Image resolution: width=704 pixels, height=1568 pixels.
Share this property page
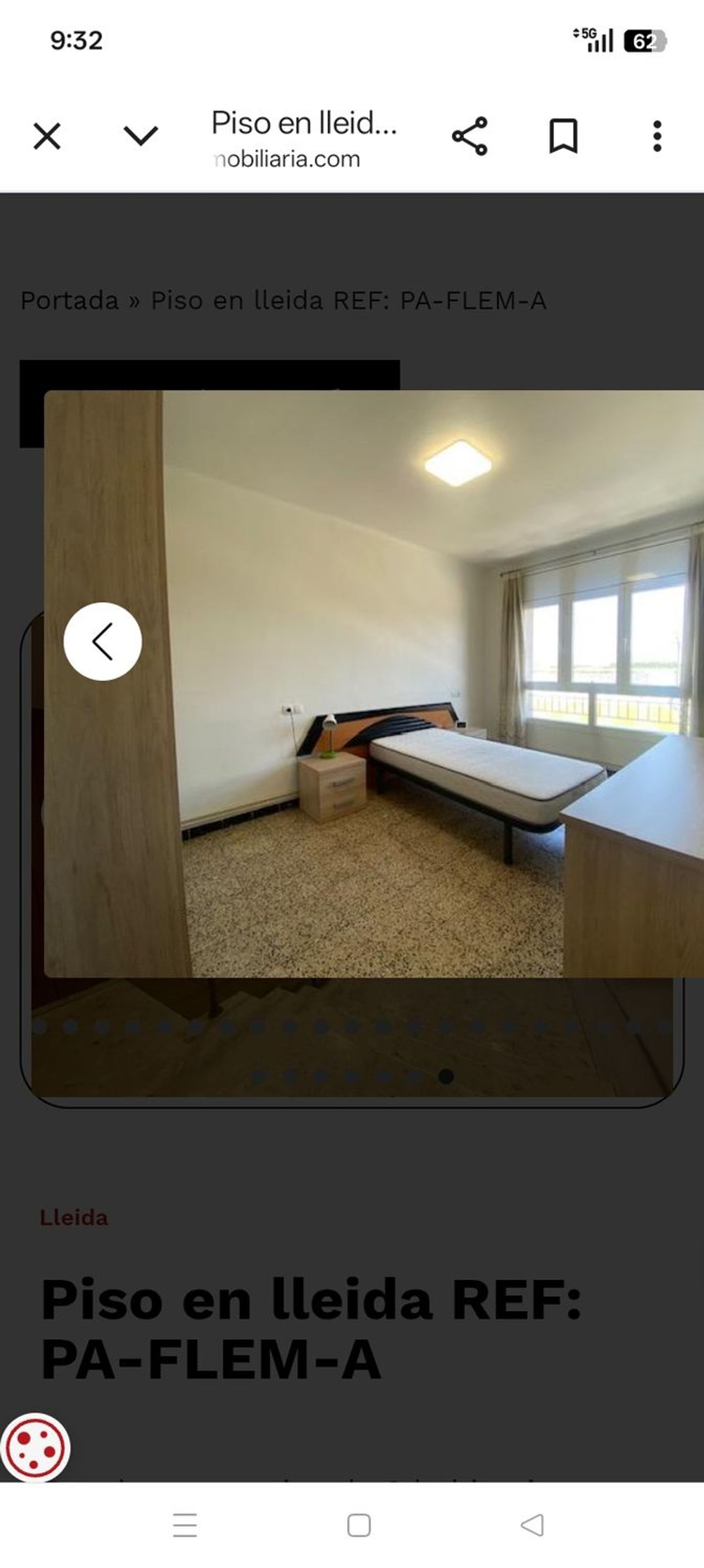tap(469, 136)
